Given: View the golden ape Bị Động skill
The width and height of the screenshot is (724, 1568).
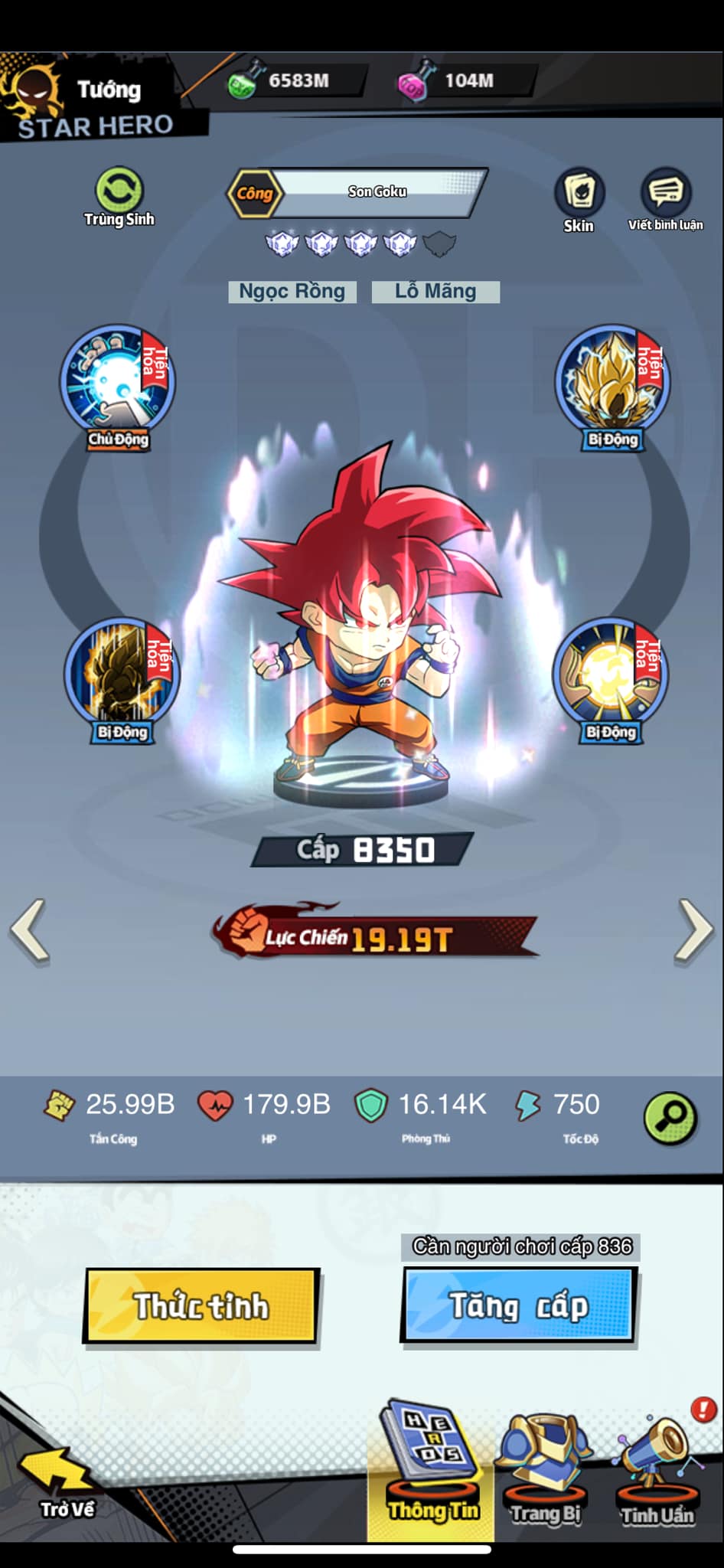Looking at the screenshot, I should 121,674.
